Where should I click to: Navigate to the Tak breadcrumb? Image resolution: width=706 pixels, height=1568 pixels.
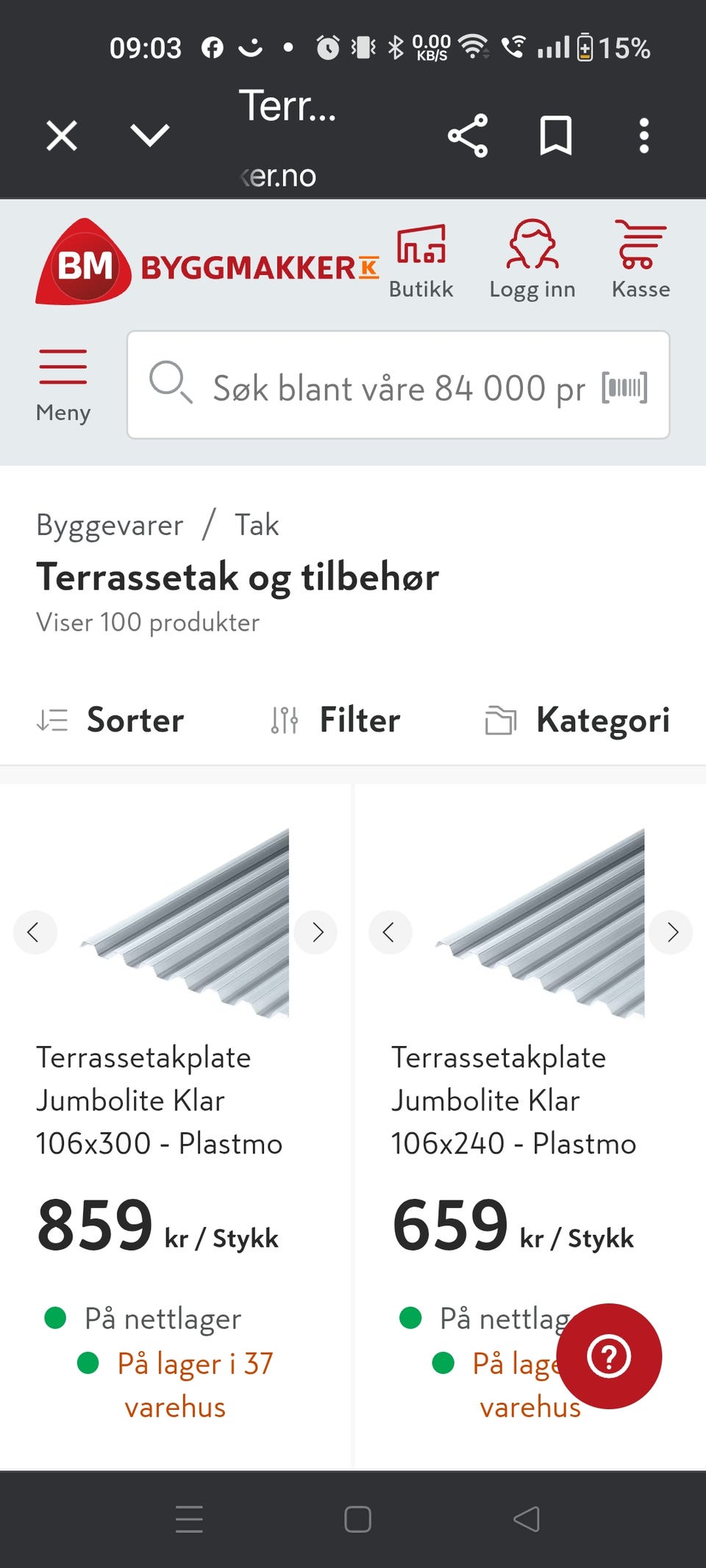(x=255, y=524)
